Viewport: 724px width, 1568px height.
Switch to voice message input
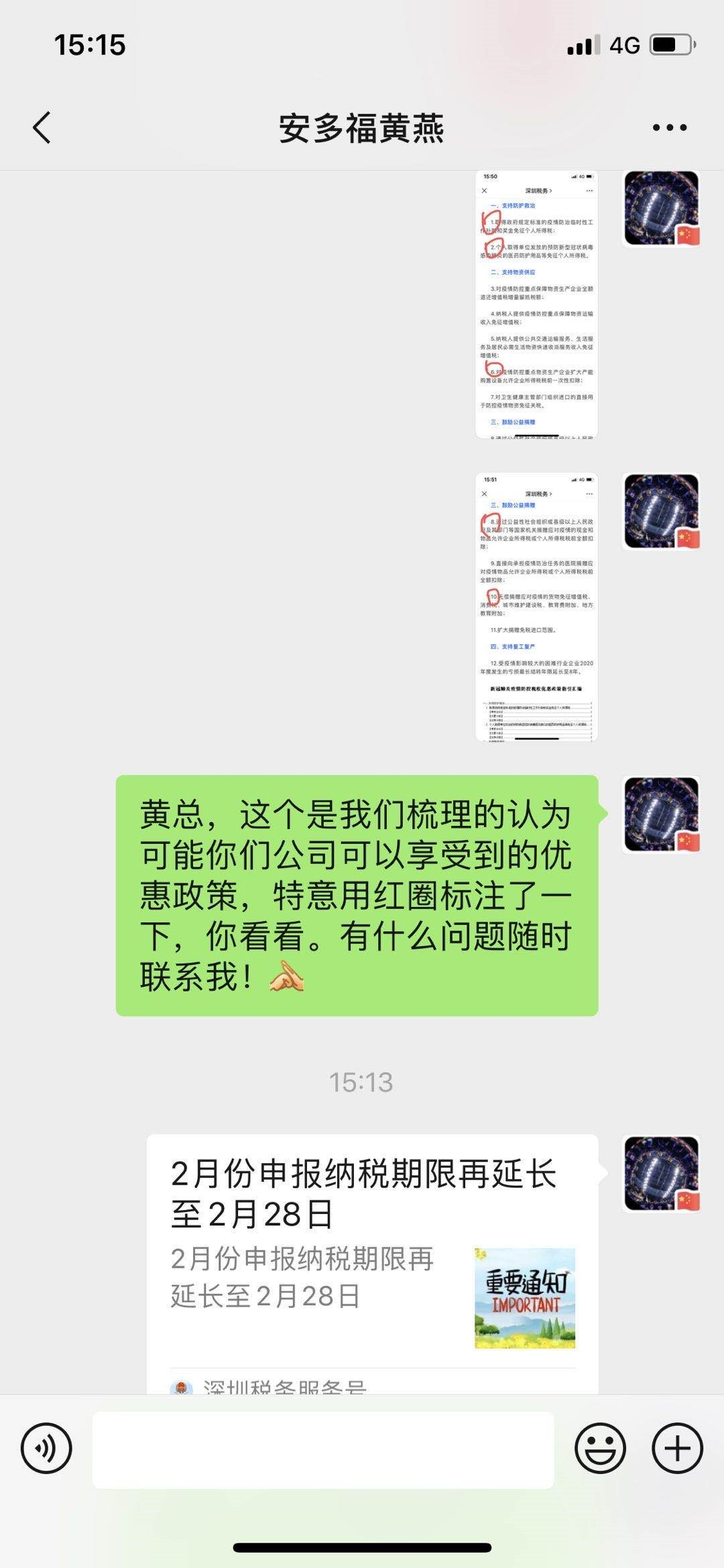[x=46, y=1449]
